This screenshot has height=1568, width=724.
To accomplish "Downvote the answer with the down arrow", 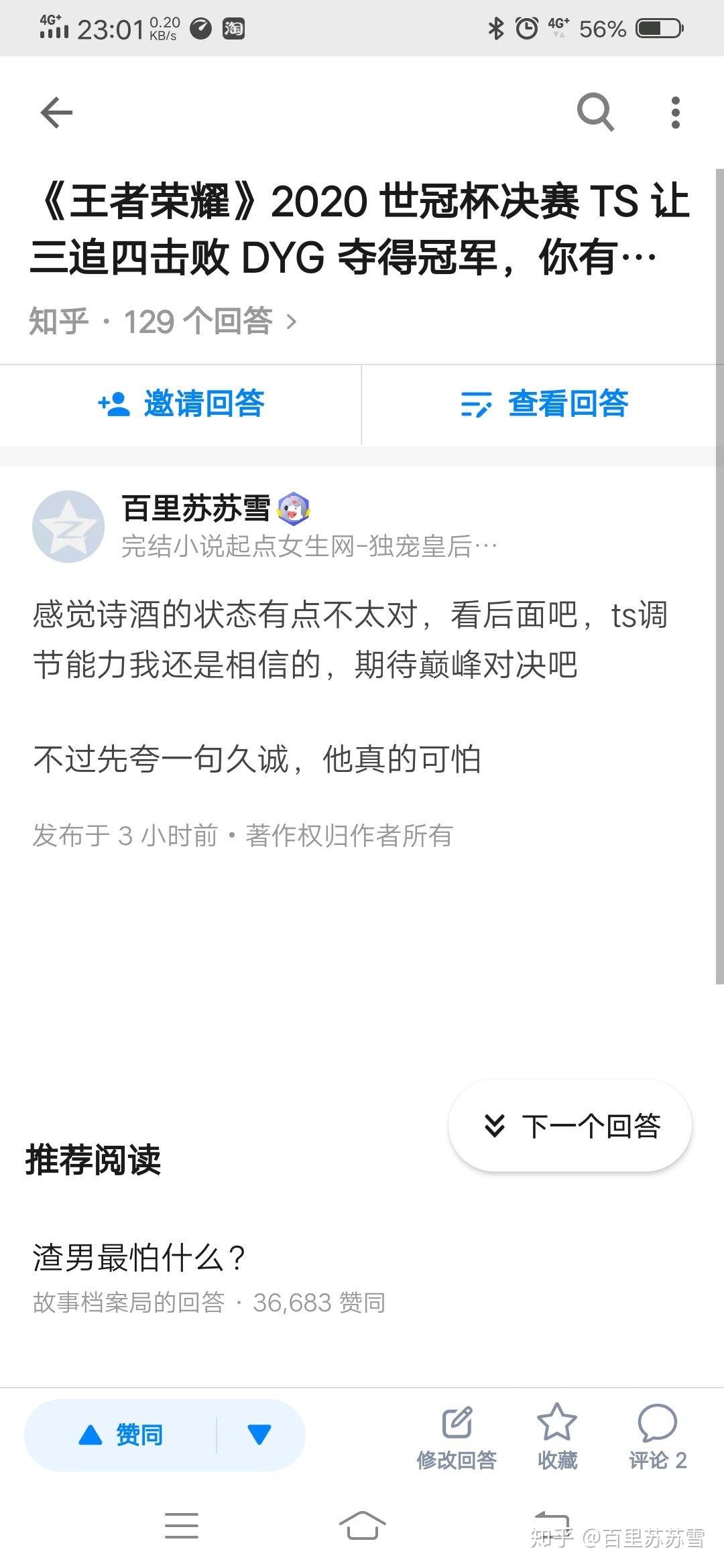I will (x=259, y=1435).
